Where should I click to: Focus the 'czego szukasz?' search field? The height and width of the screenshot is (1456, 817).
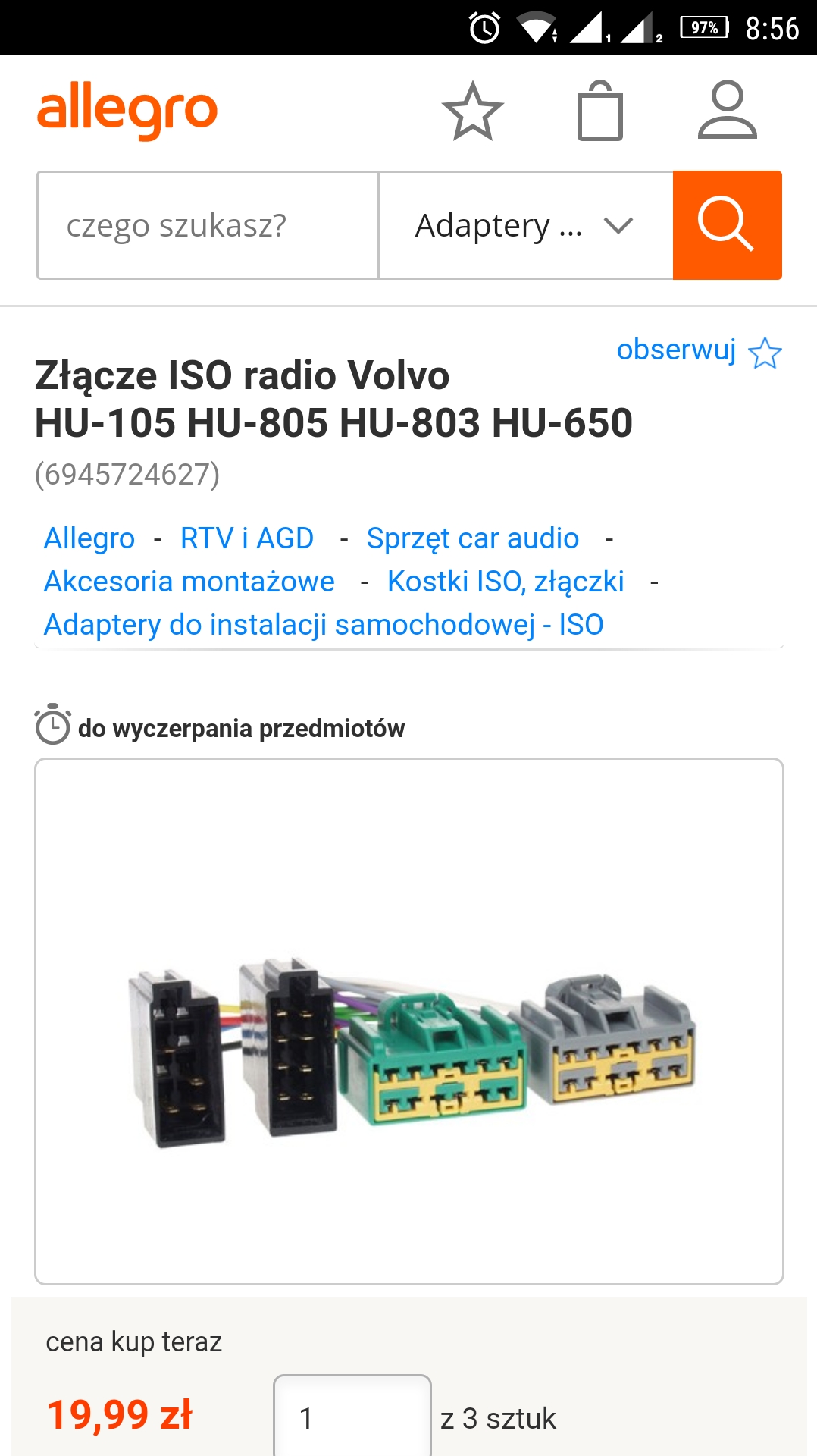click(x=208, y=225)
